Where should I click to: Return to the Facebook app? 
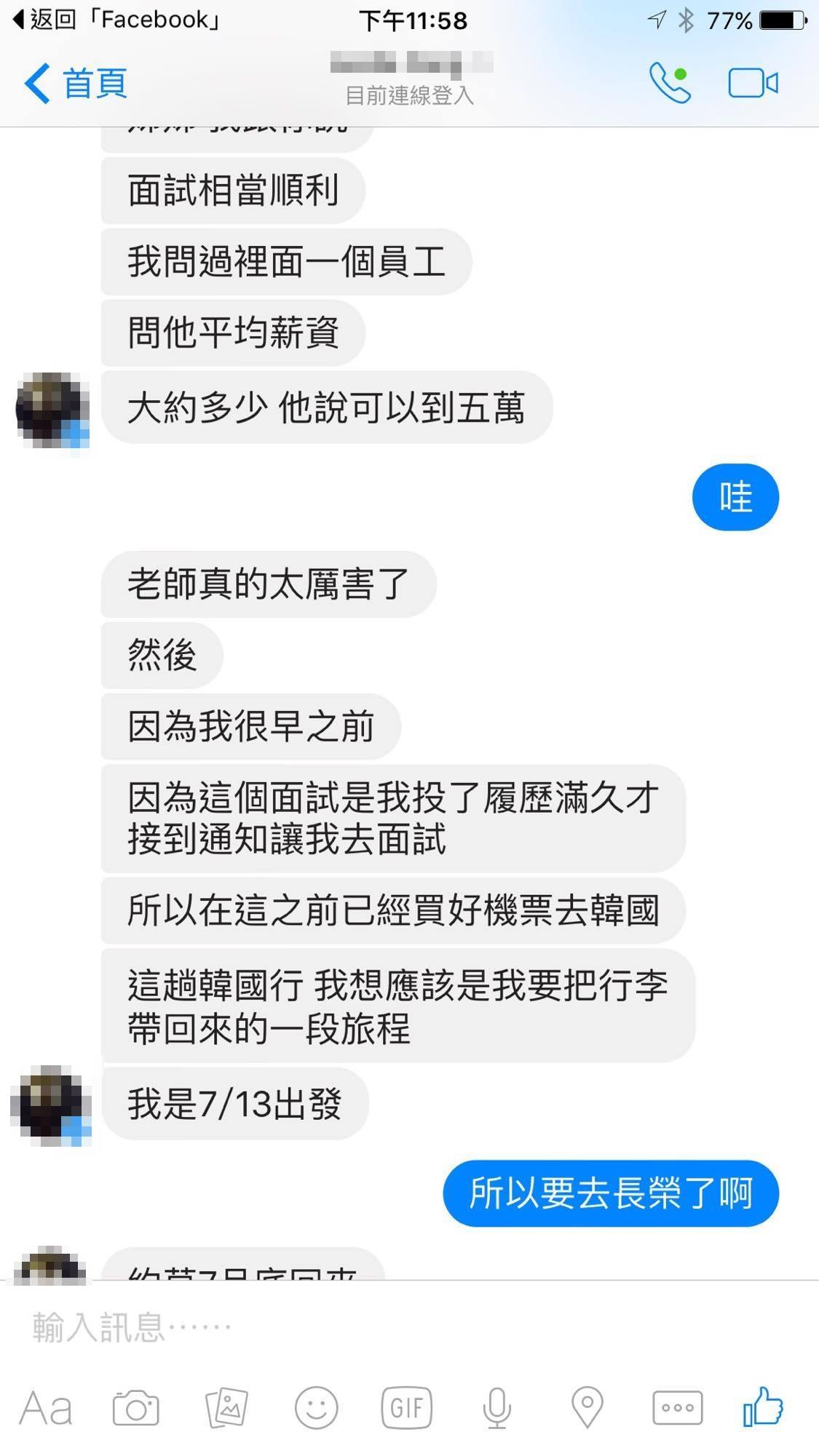pyautogui.click(x=116, y=20)
